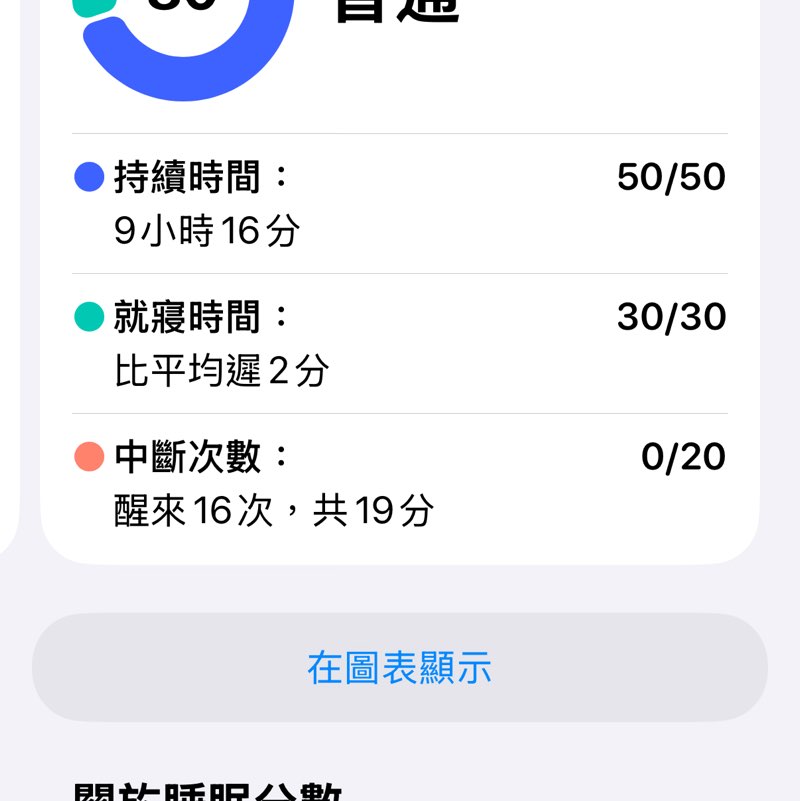Select the 50/50 duration score
Screen dimensions: 800x801
pos(671,176)
